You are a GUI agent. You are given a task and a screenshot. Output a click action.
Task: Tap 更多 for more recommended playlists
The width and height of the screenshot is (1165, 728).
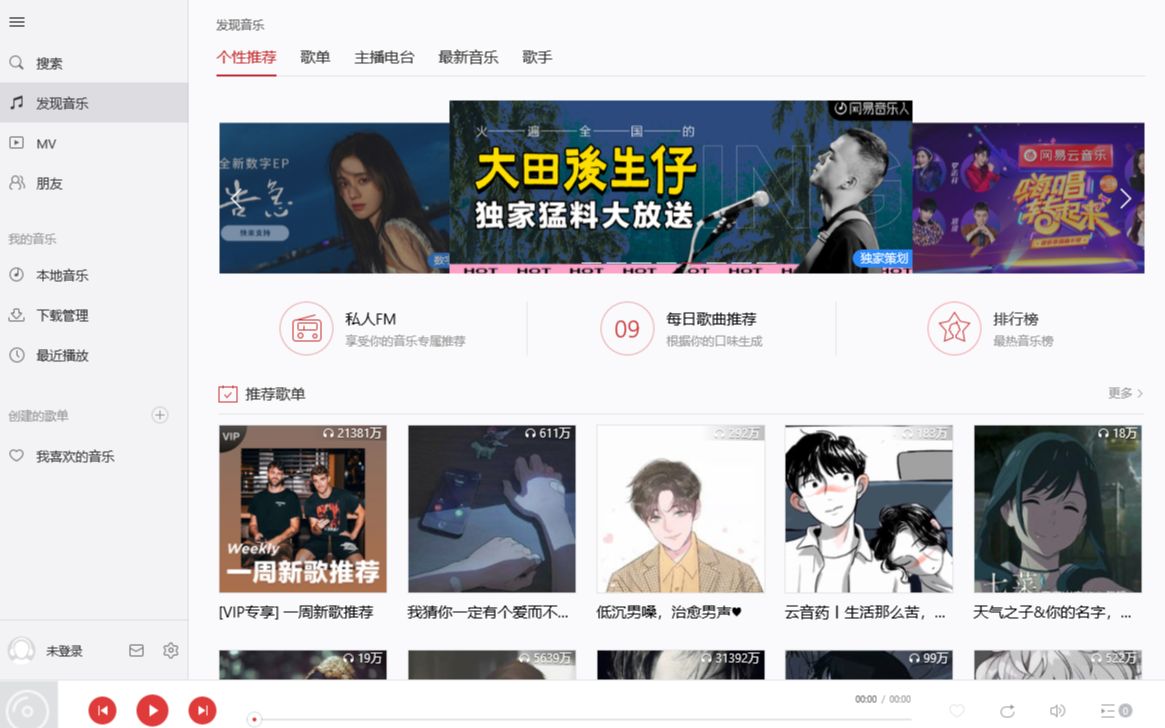point(1125,393)
